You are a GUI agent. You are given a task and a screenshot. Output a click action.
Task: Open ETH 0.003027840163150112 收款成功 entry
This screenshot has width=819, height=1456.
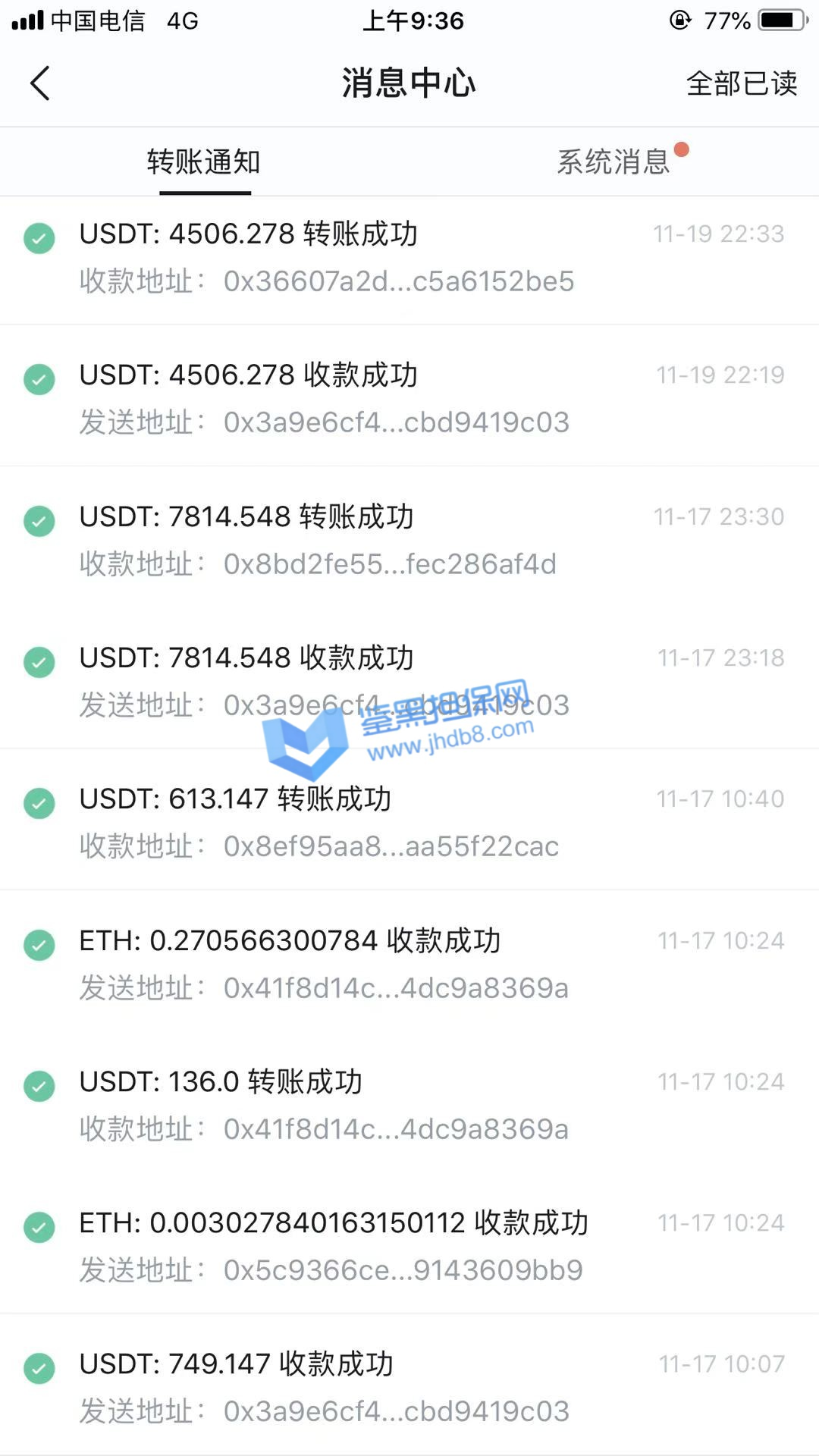[409, 1246]
